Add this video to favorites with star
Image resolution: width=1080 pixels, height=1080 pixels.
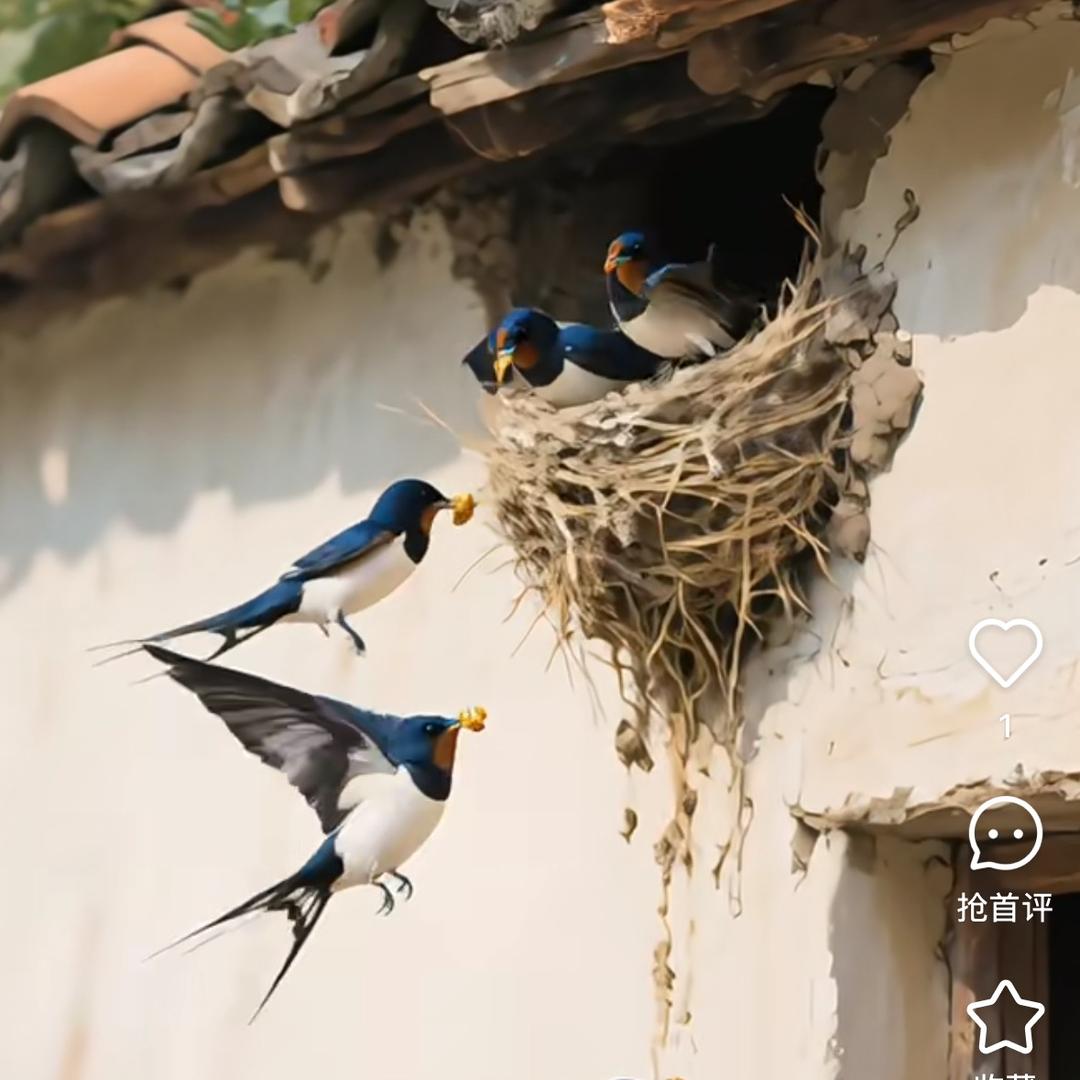[x=1005, y=1018]
